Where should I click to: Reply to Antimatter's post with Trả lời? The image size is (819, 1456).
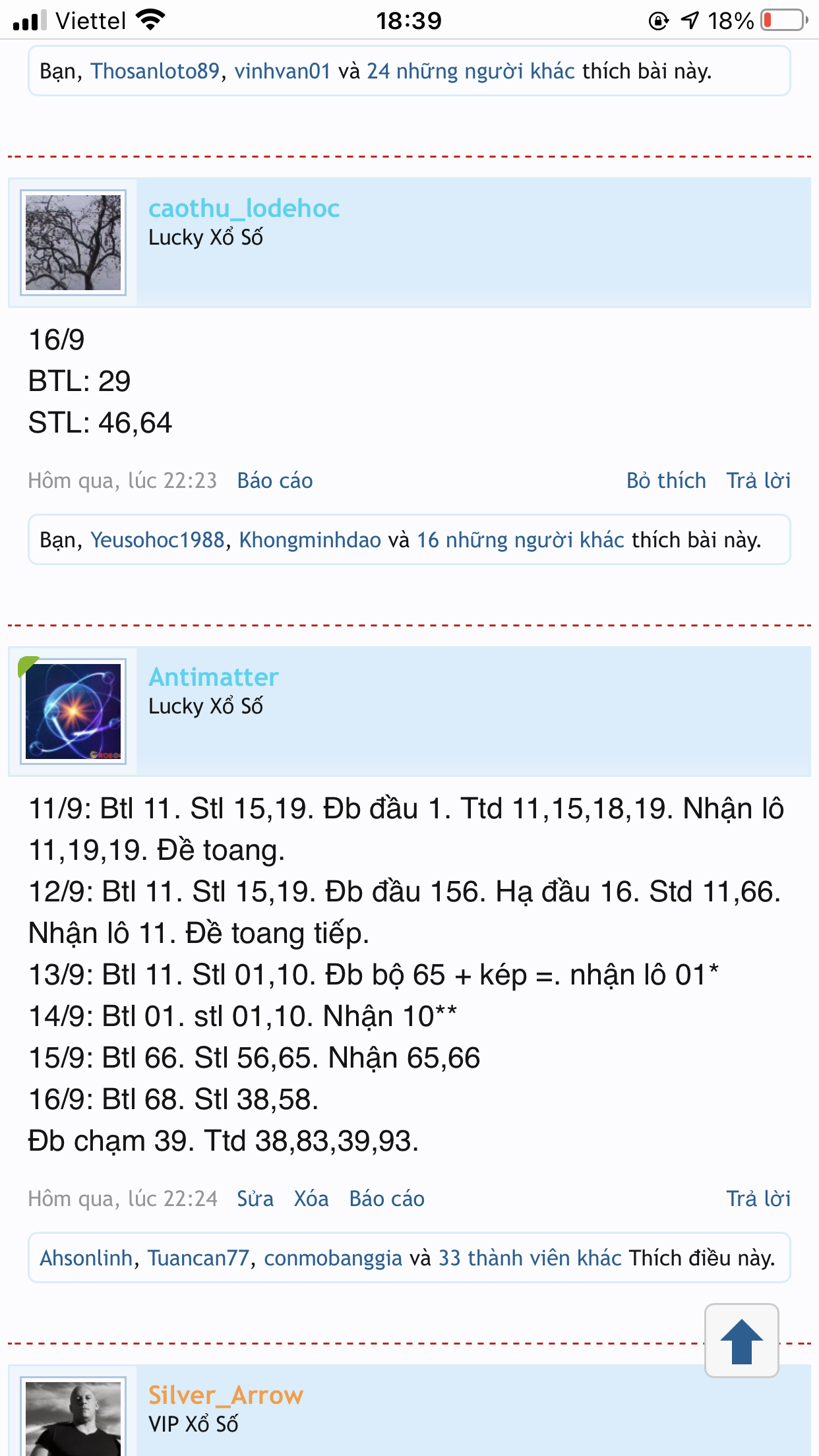click(758, 1199)
